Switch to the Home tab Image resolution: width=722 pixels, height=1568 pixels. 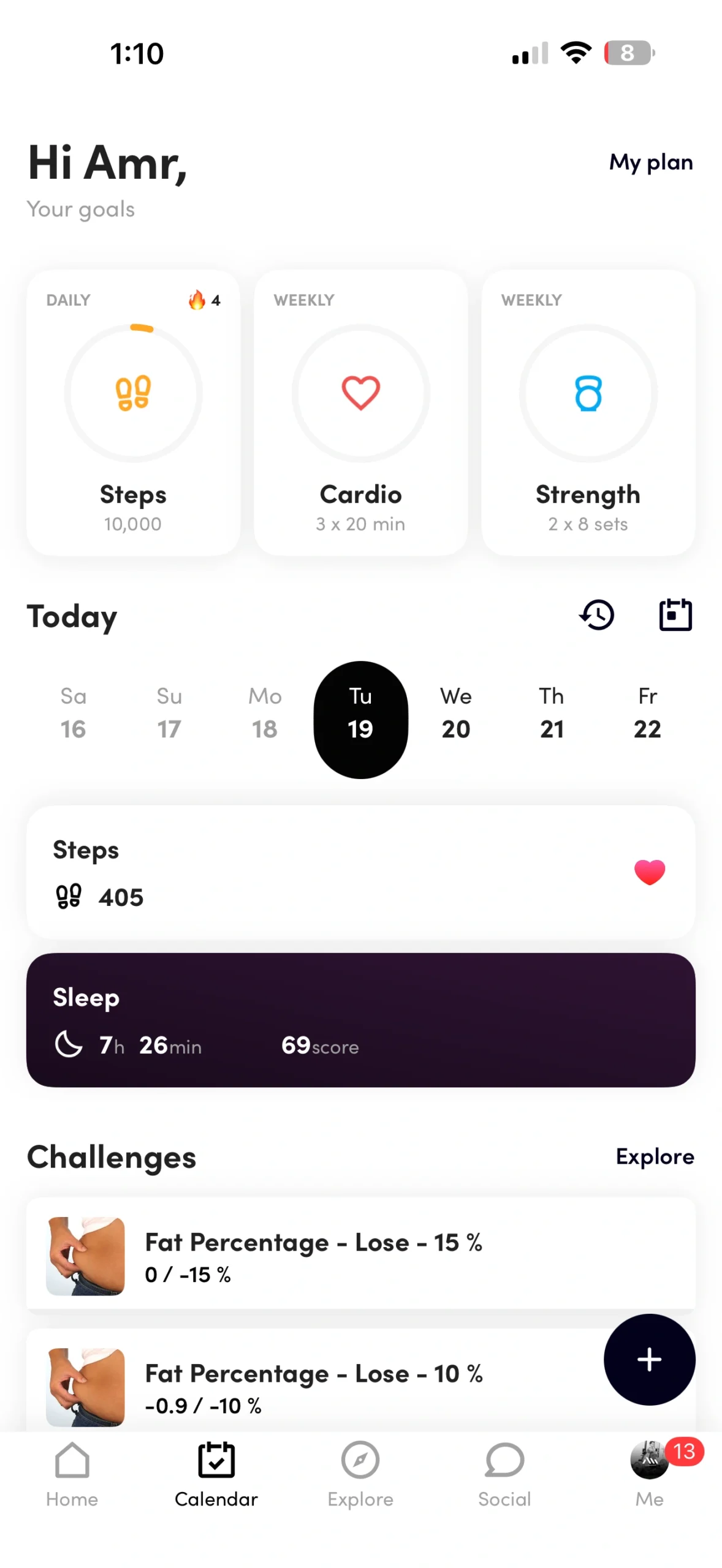click(72, 1474)
